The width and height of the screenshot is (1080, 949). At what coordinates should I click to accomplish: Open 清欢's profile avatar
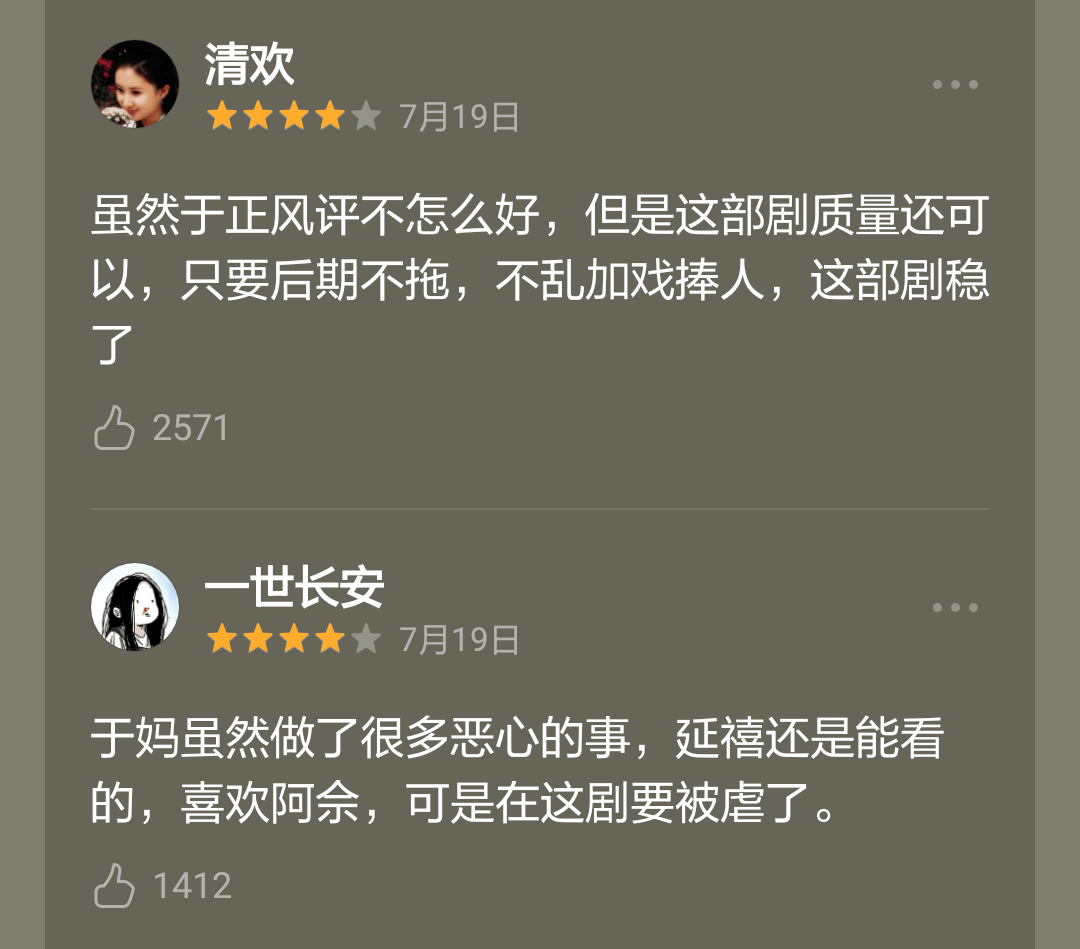(135, 84)
